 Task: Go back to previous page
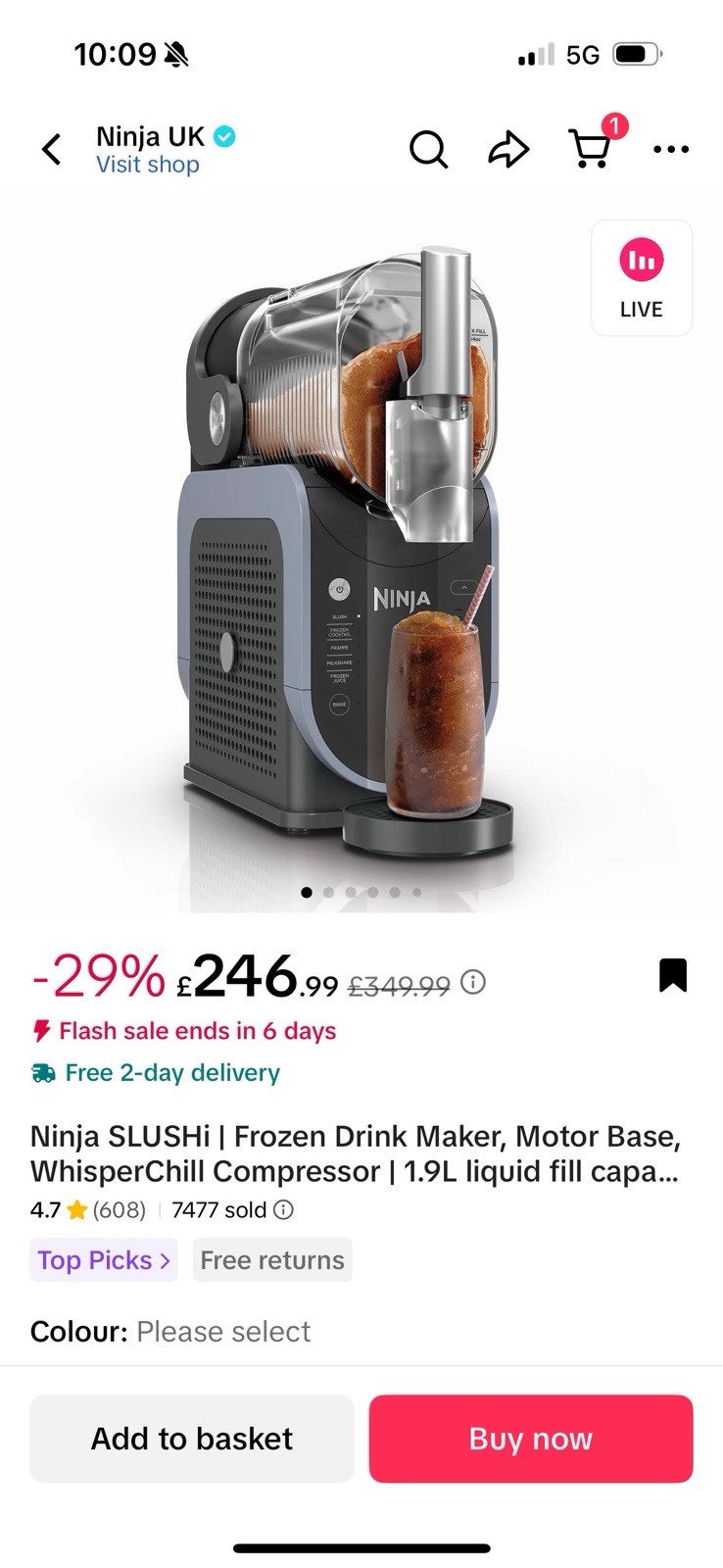[x=52, y=150]
